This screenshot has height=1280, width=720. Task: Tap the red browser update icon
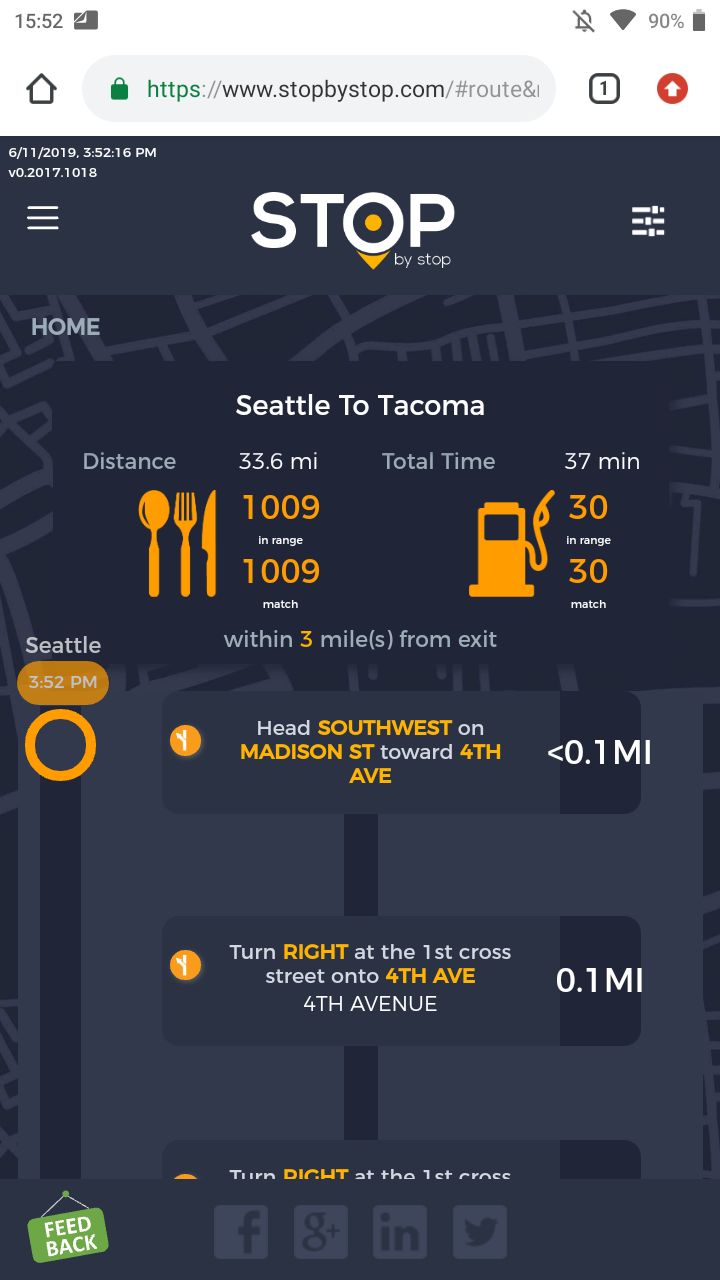click(672, 90)
